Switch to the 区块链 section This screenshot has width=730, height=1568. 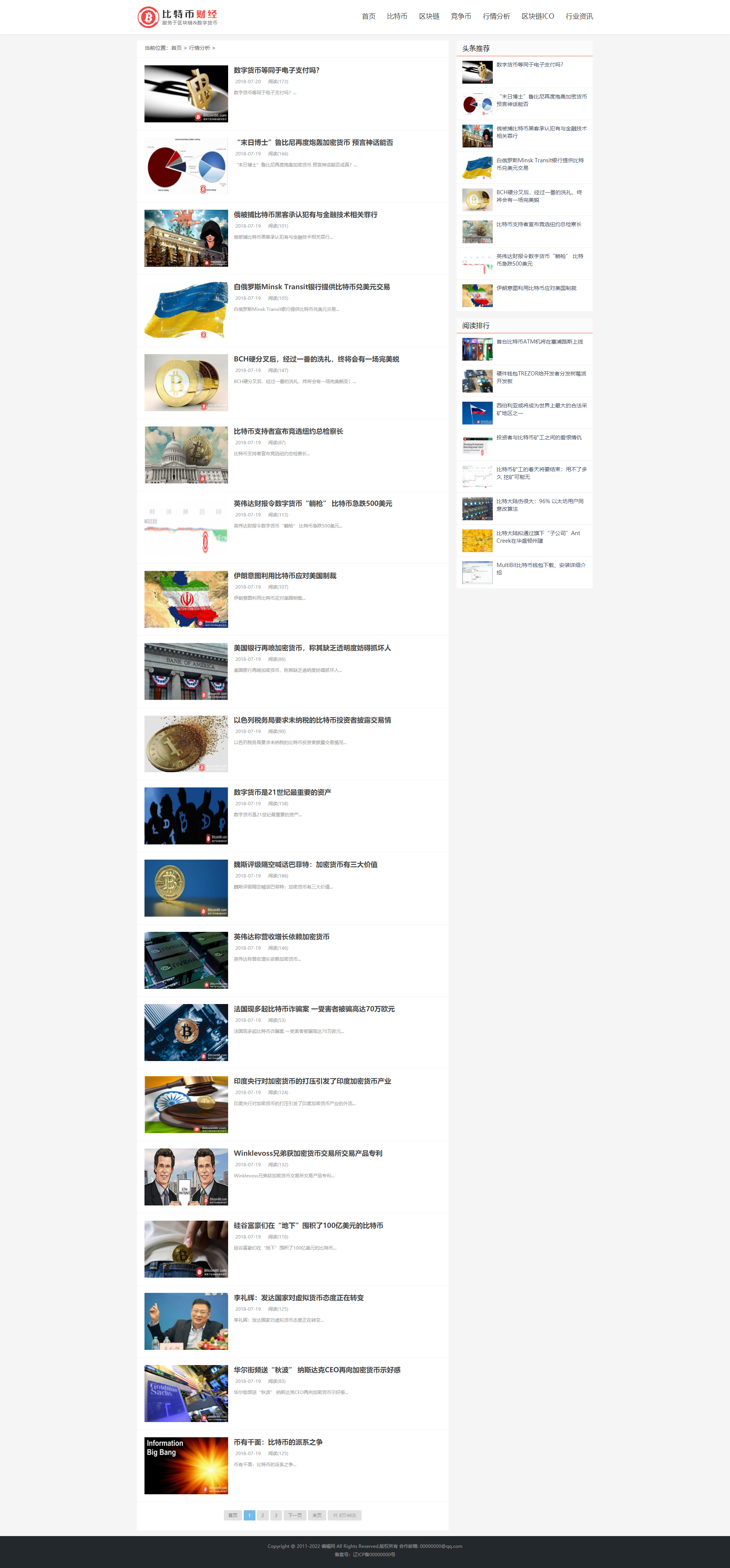pyautogui.click(x=428, y=16)
